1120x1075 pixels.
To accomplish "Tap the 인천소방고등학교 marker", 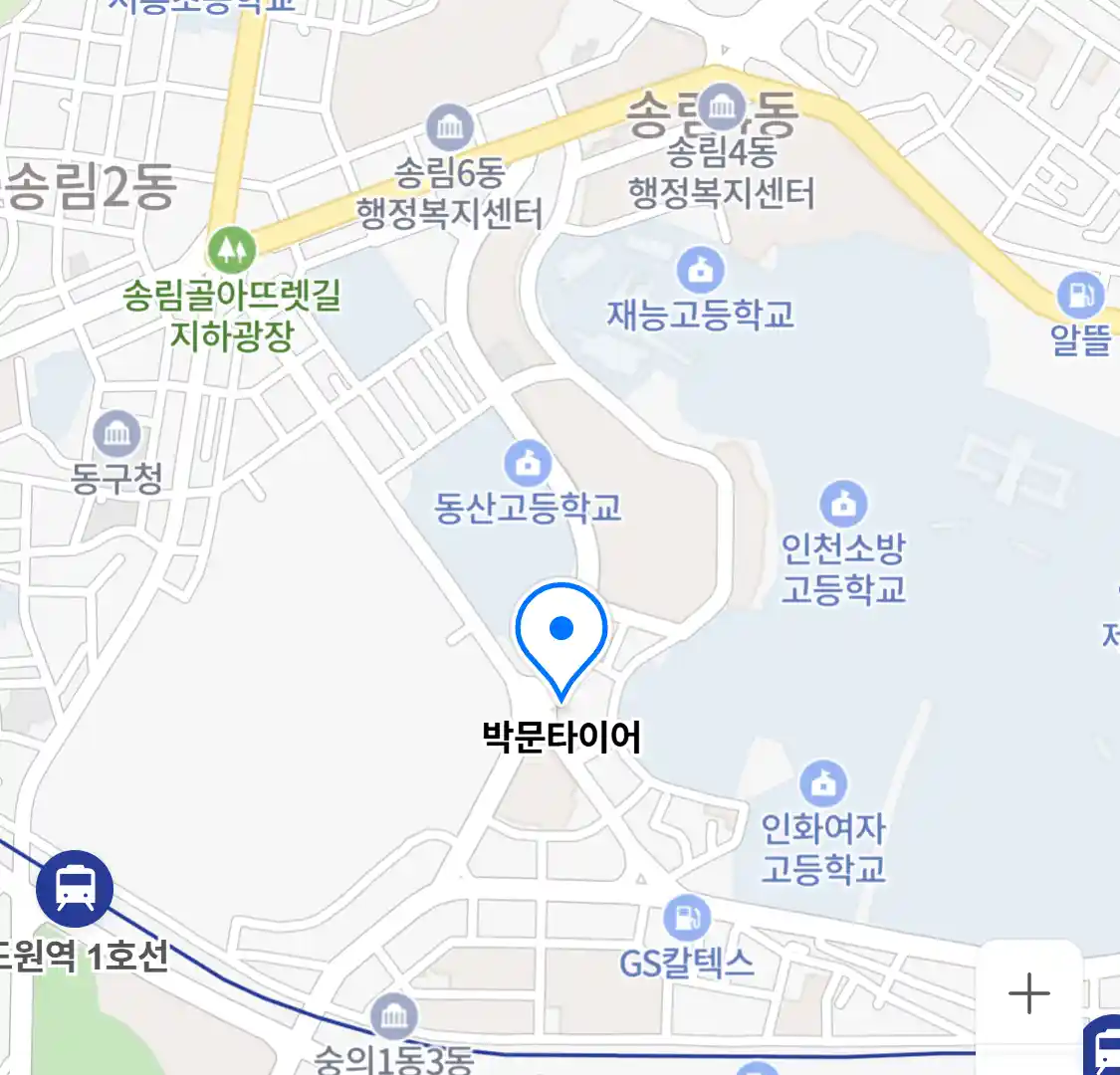I will coord(843,505).
